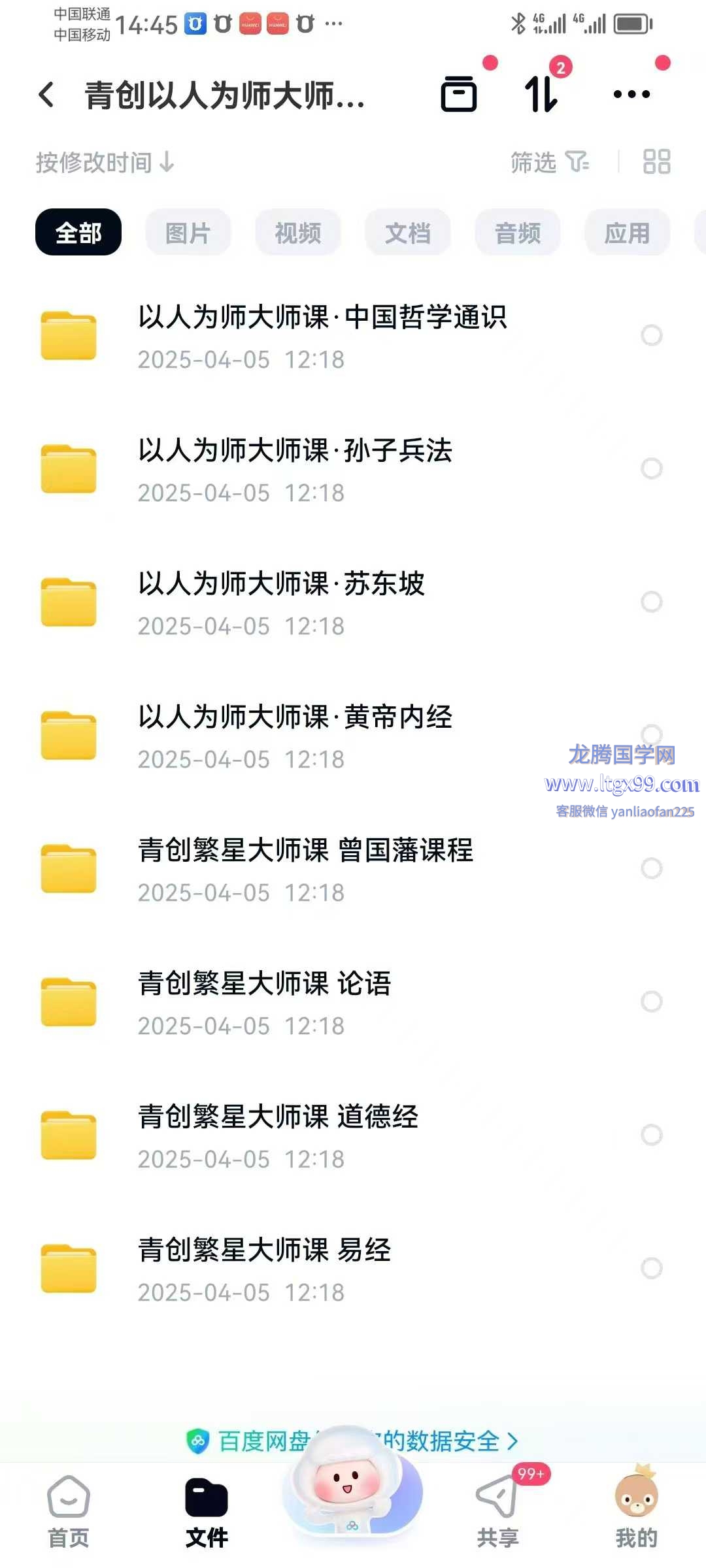Open the three-dot overflow menu
The image size is (706, 1568).
[631, 95]
